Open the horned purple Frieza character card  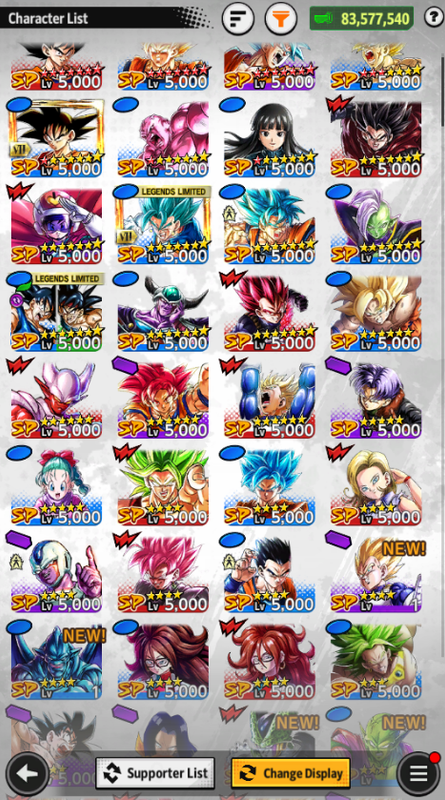(163, 313)
